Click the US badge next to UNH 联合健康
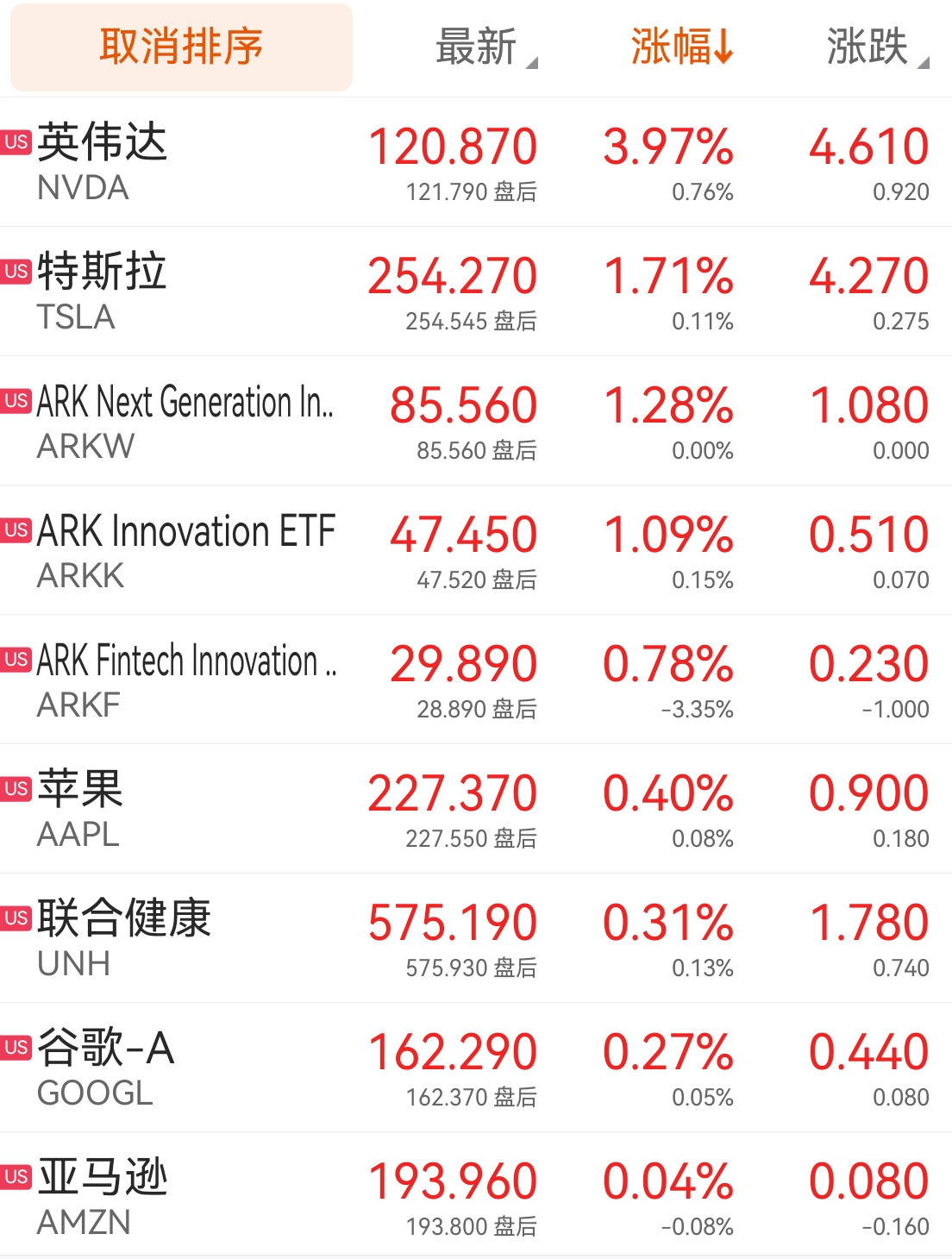Image resolution: width=952 pixels, height=1259 pixels. coord(16,917)
